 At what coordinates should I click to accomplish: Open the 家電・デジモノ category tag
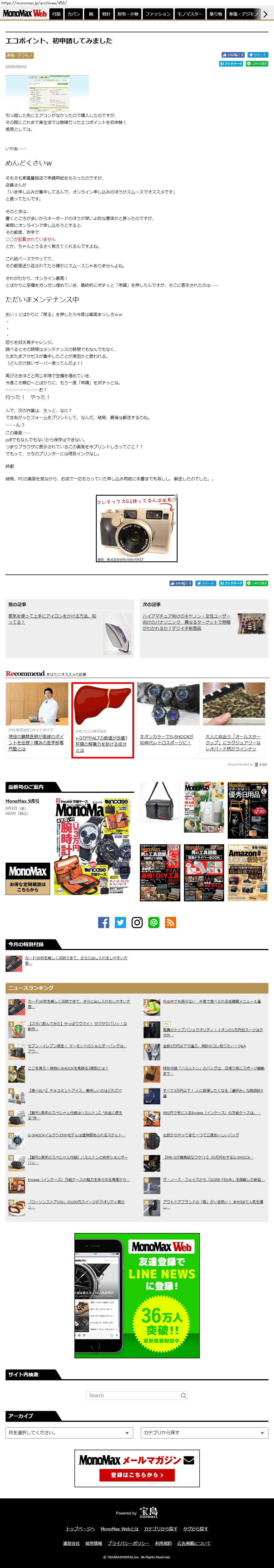pos(20,55)
